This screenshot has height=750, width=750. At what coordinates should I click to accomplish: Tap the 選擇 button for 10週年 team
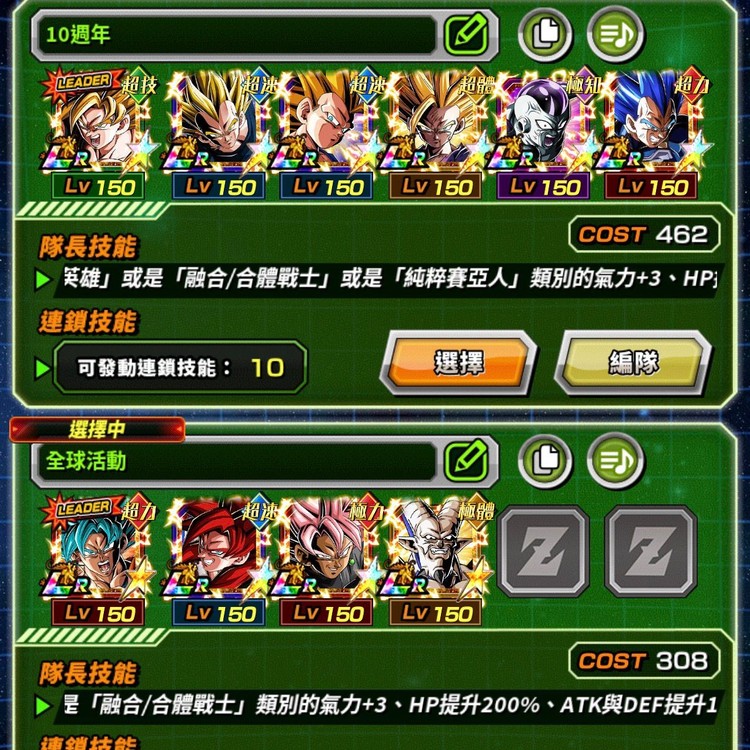pyautogui.click(x=460, y=363)
